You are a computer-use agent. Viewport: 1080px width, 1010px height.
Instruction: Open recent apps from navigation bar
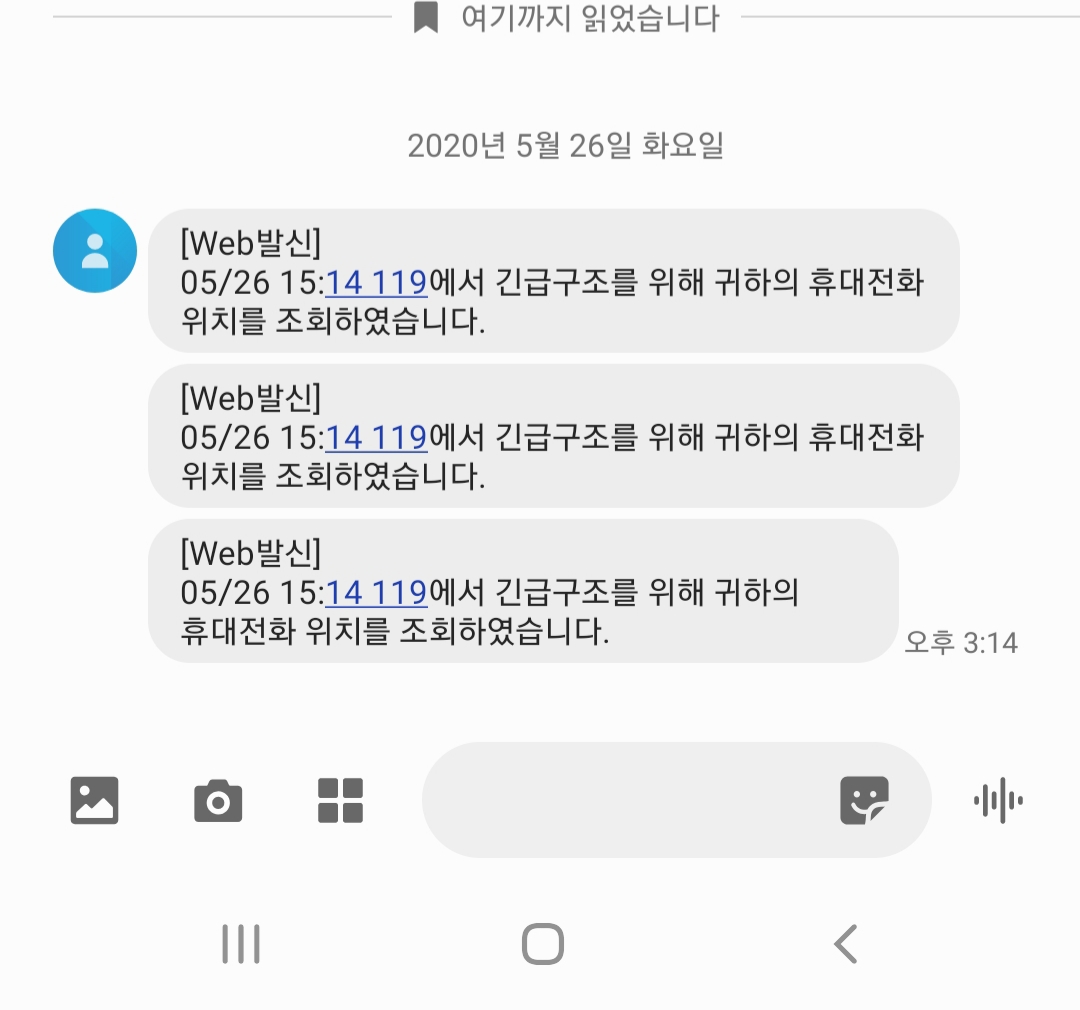coord(241,943)
